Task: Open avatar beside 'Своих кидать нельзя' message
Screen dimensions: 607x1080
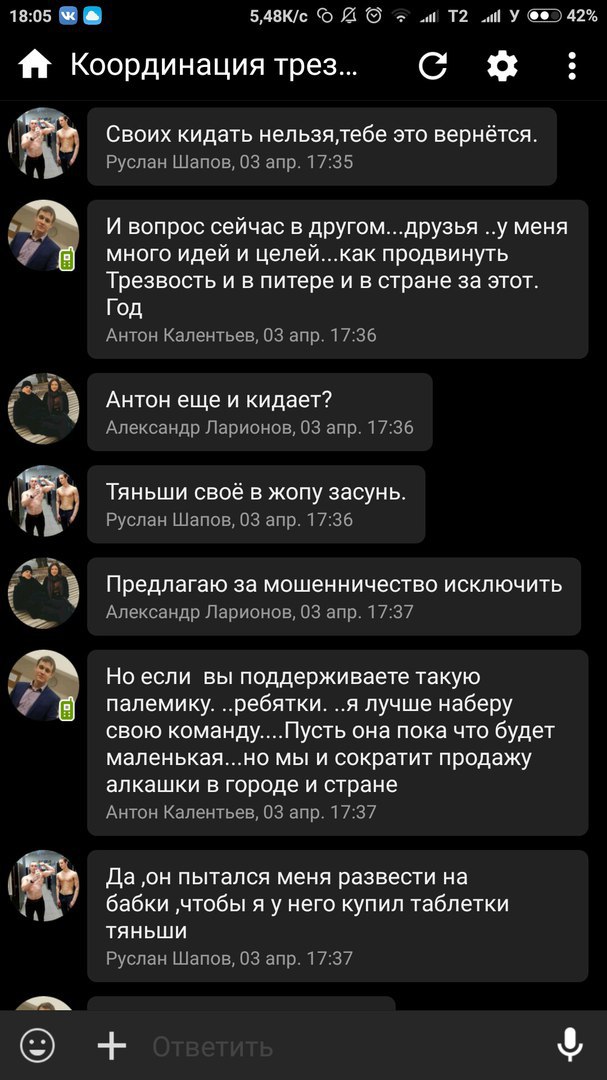Action: point(44,143)
